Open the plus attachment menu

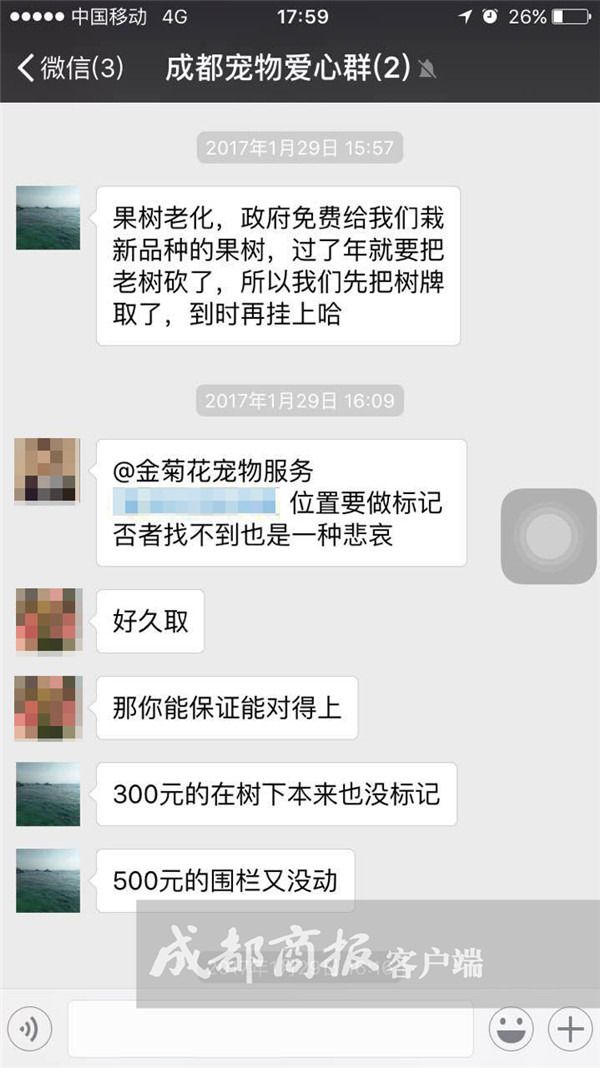(x=569, y=1028)
